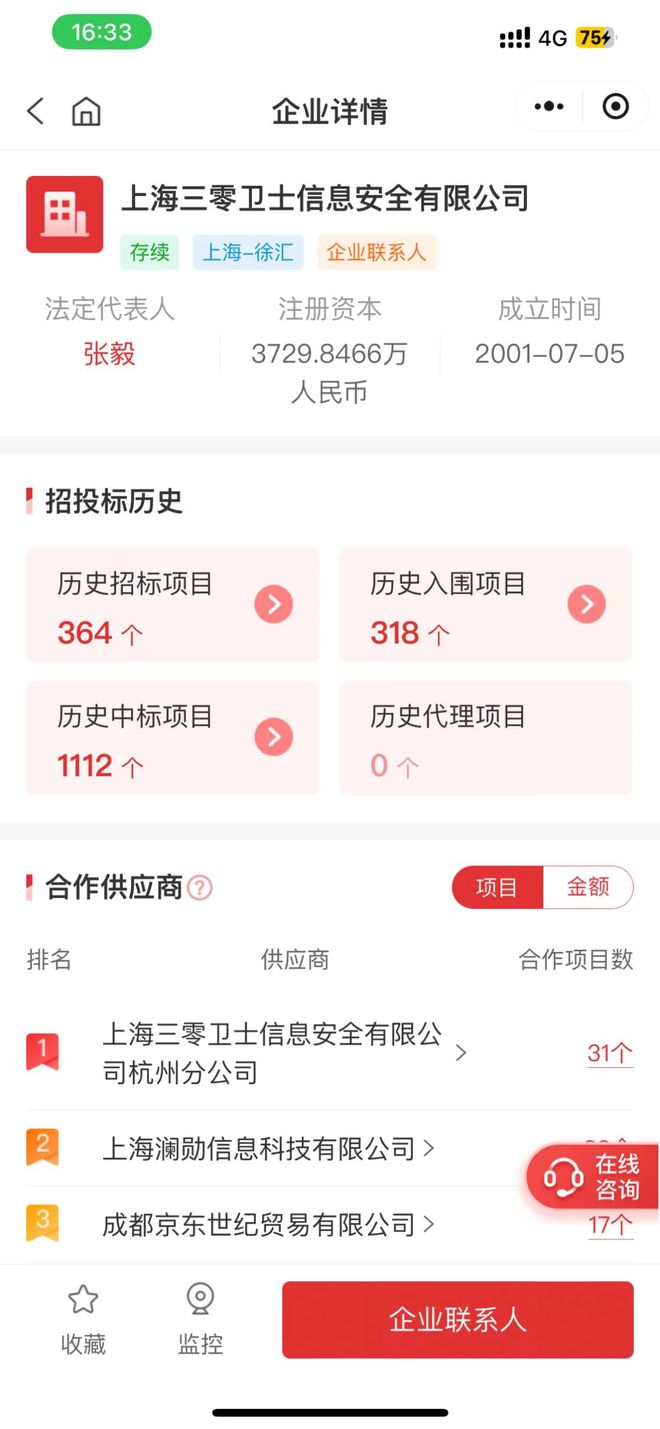Viewport: 660px width, 1429px height.
Task: Open the mini-program three-dot menu
Action: pos(549,107)
